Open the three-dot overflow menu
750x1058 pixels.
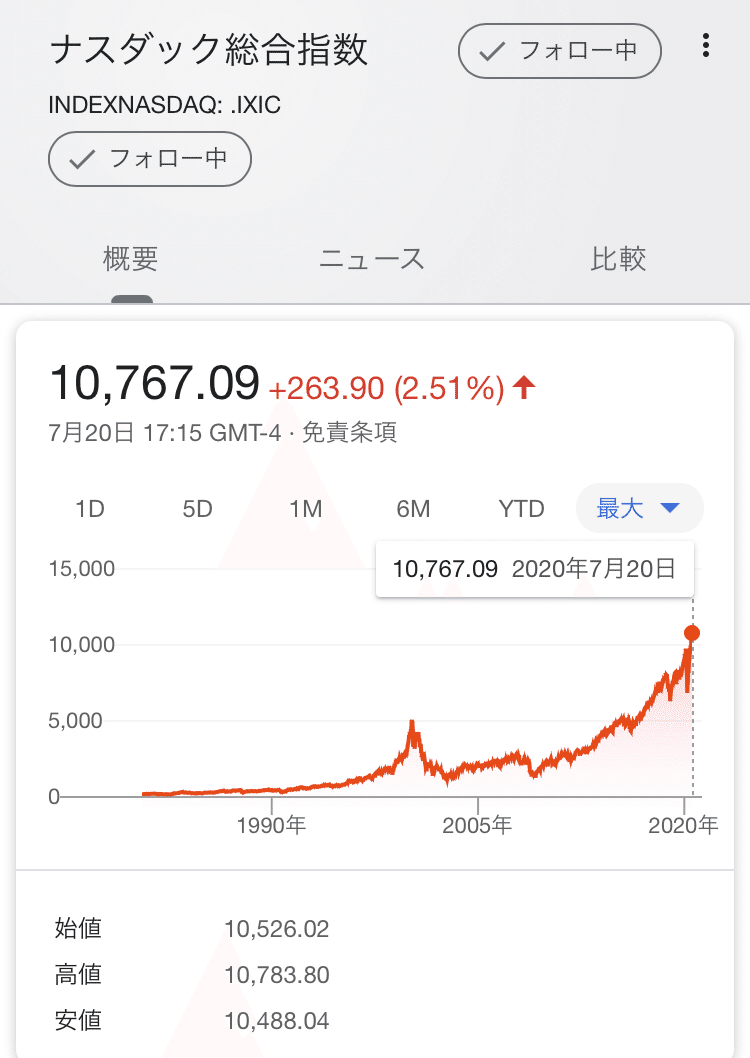tap(706, 46)
